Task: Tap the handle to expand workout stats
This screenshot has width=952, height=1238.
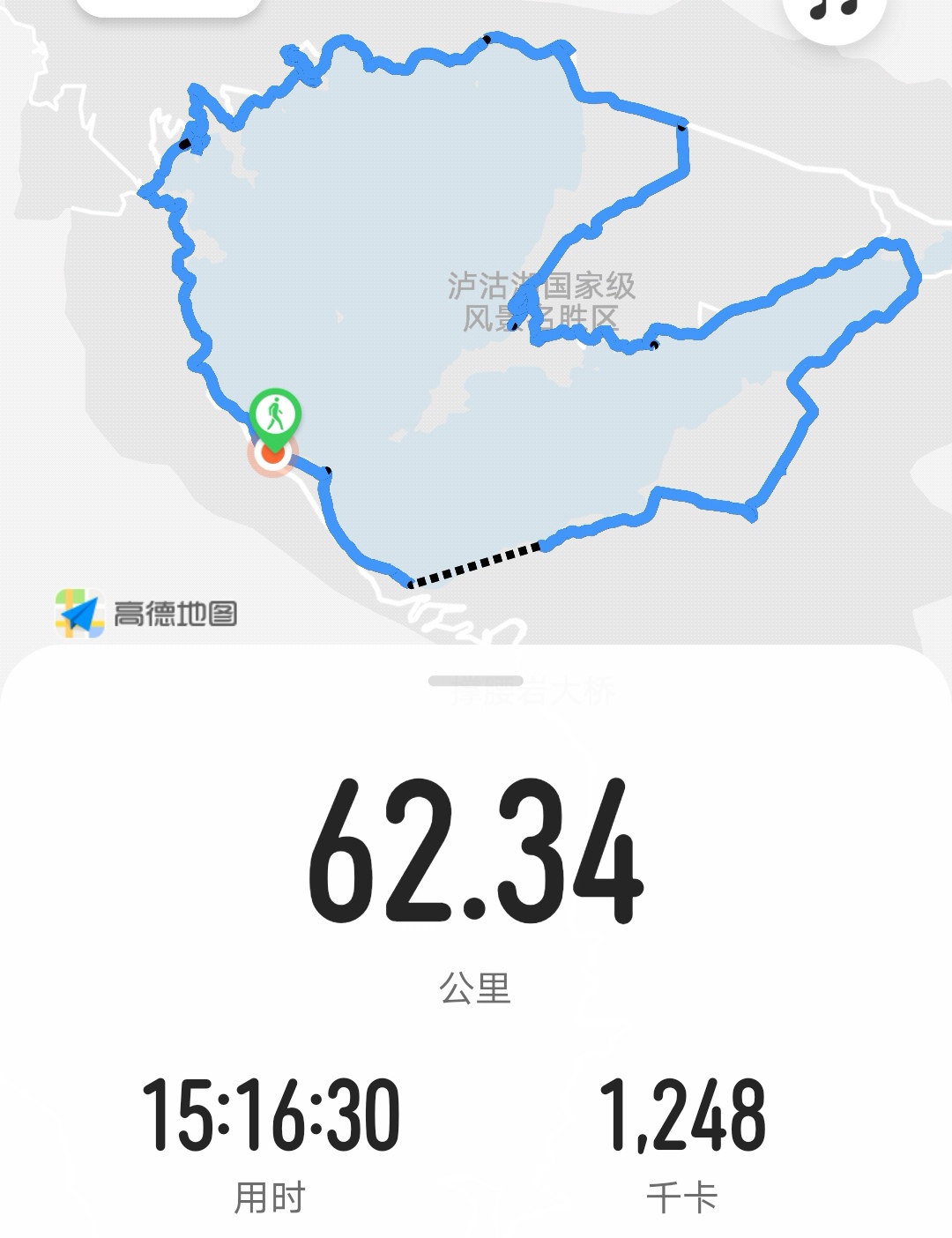Action: tap(476, 681)
